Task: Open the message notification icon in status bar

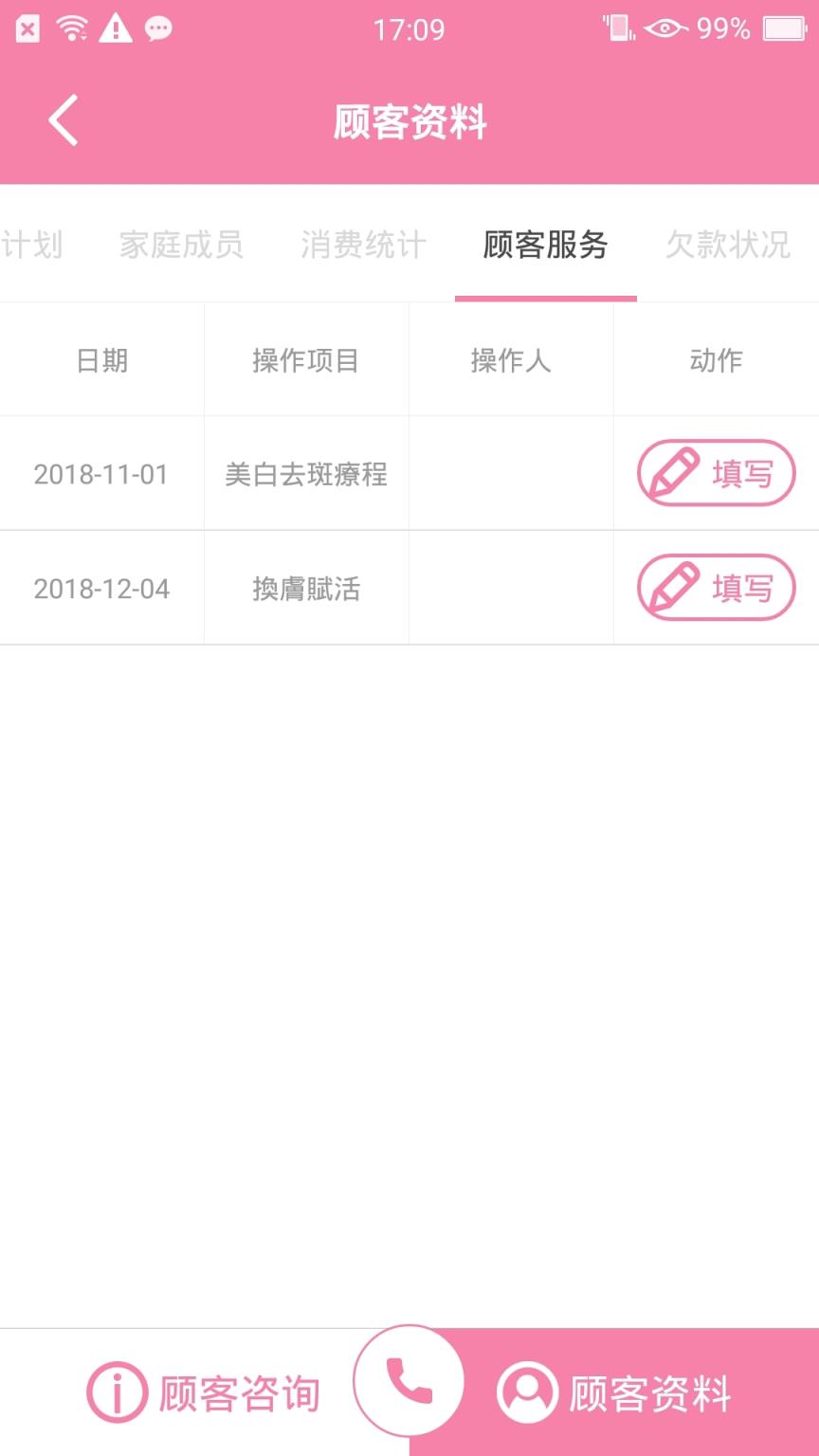Action: coord(158,29)
